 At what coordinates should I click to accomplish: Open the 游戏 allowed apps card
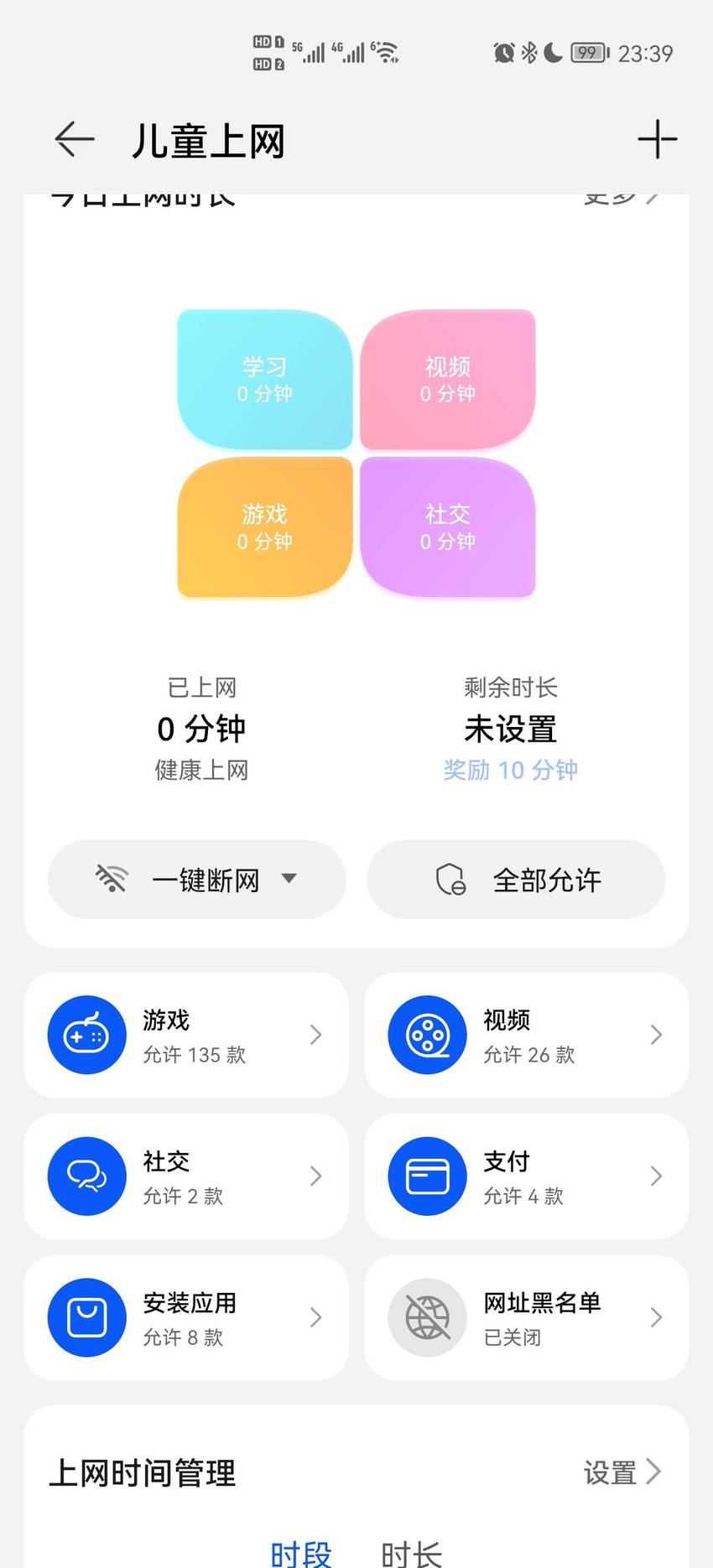pos(186,1036)
